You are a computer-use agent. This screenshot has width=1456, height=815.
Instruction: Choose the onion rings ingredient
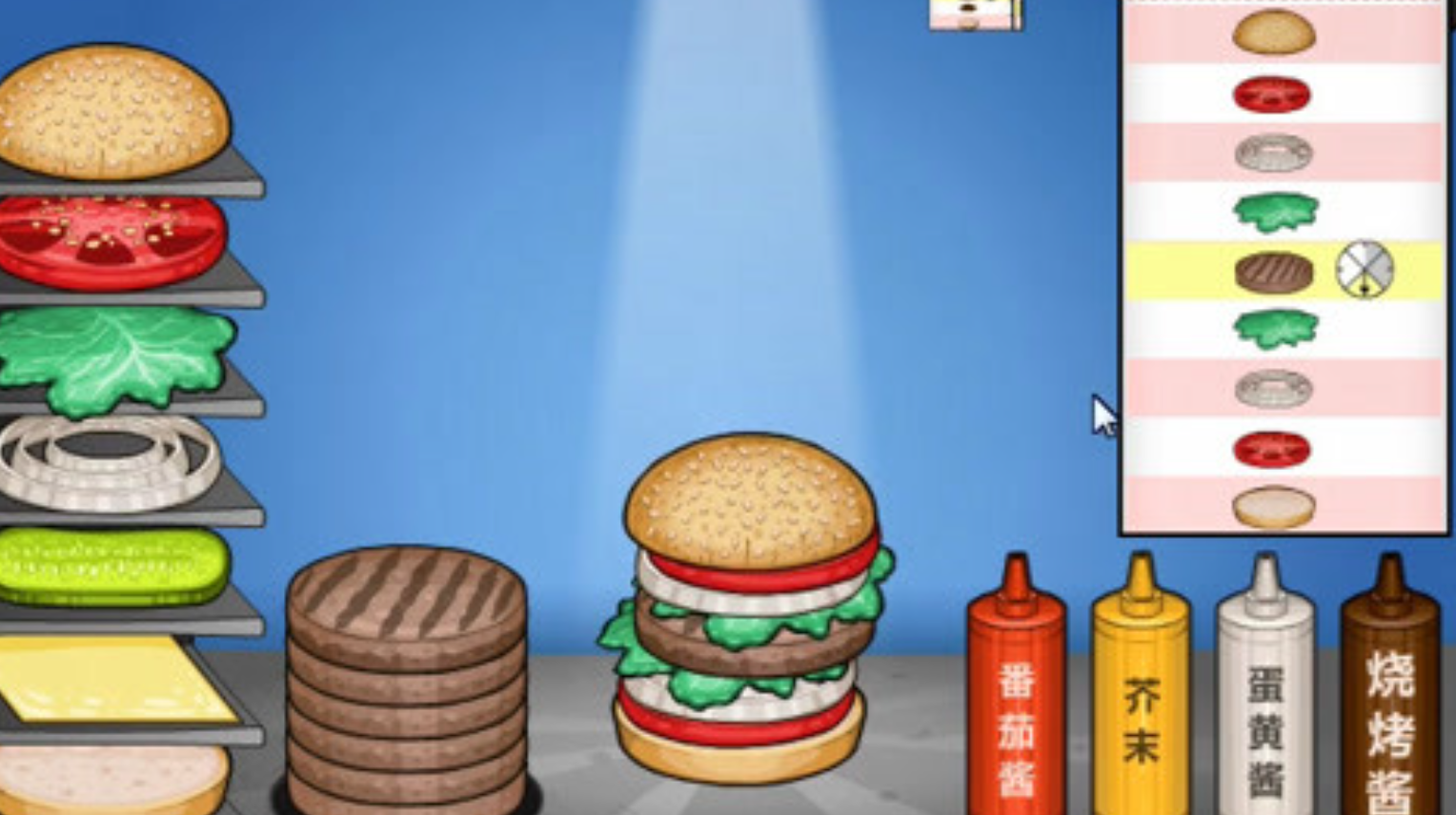[108, 461]
